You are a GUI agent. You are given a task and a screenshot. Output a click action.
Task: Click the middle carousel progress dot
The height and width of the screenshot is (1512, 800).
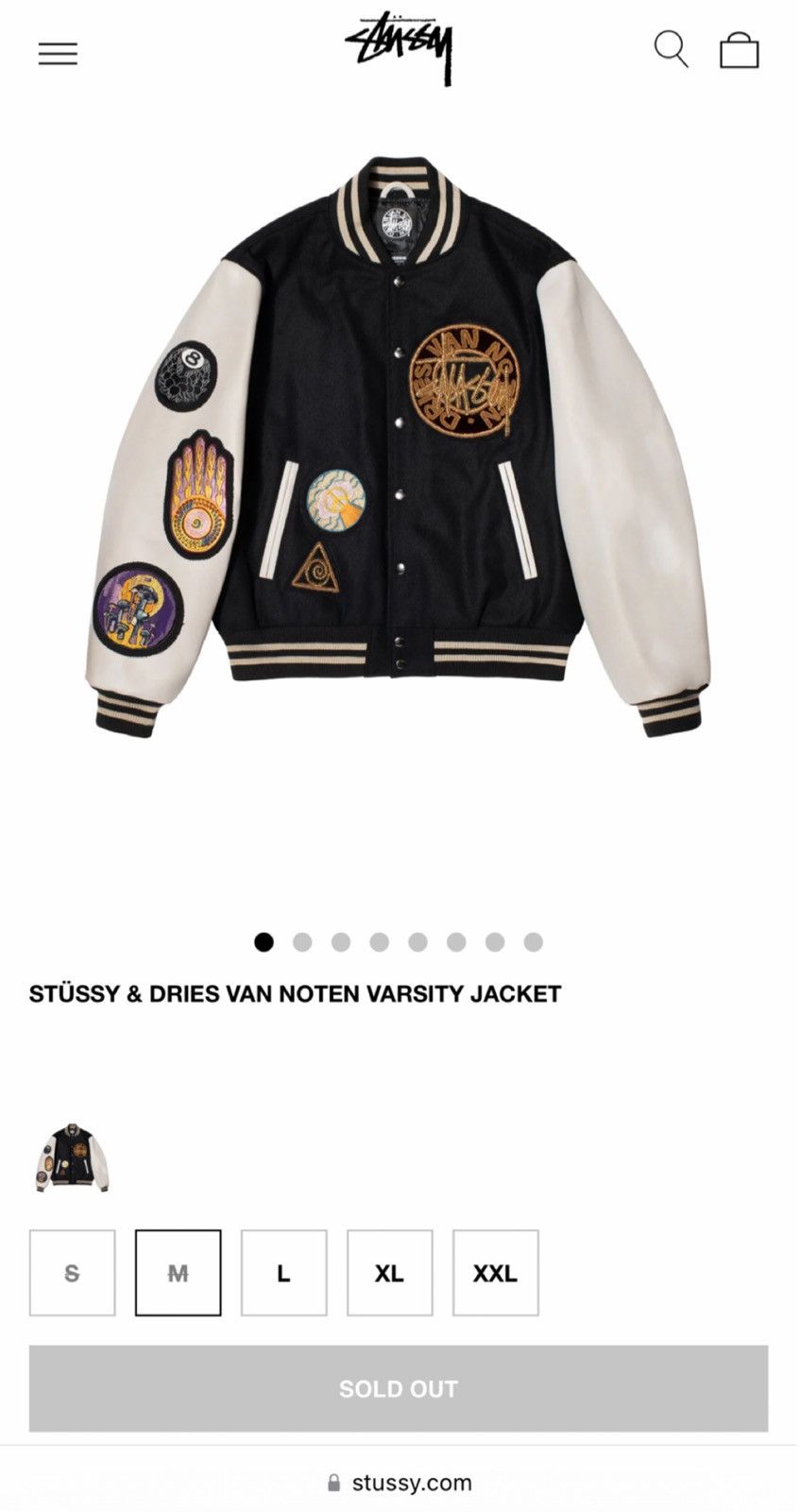coord(417,941)
